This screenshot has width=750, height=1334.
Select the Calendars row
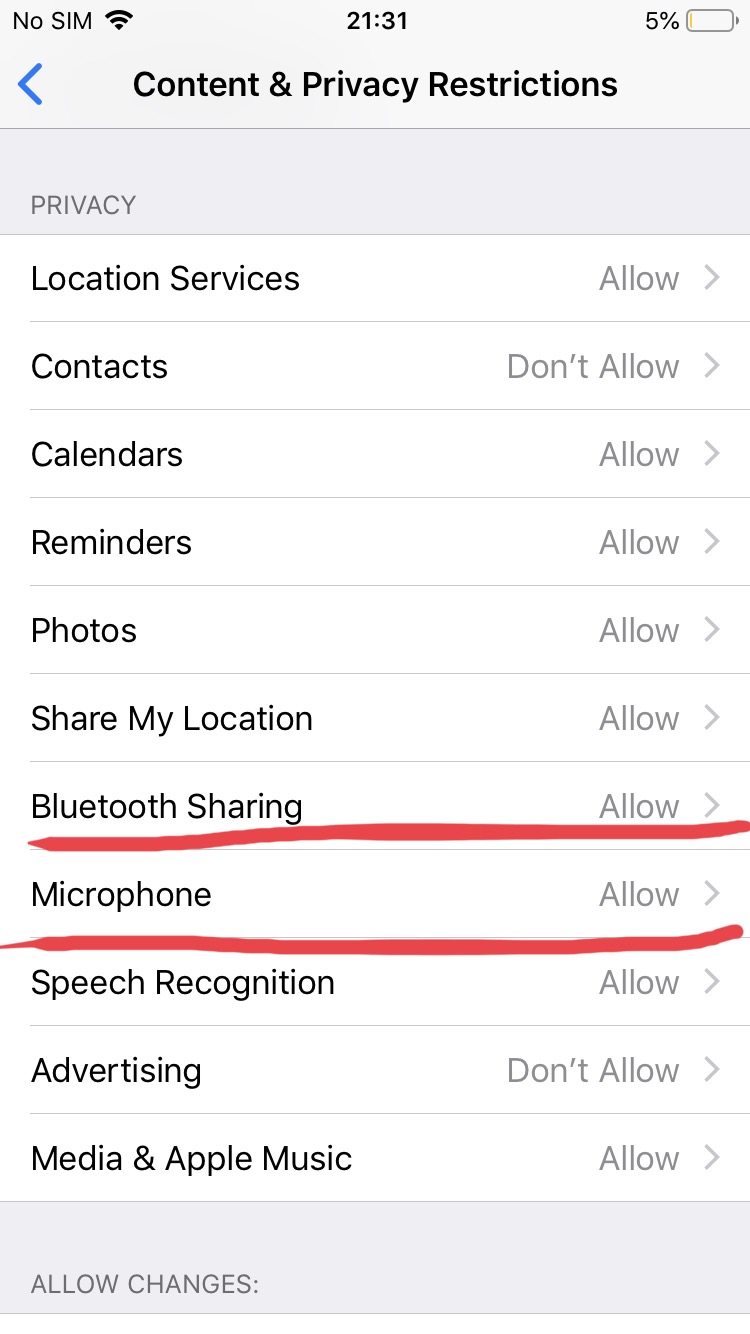[375, 454]
